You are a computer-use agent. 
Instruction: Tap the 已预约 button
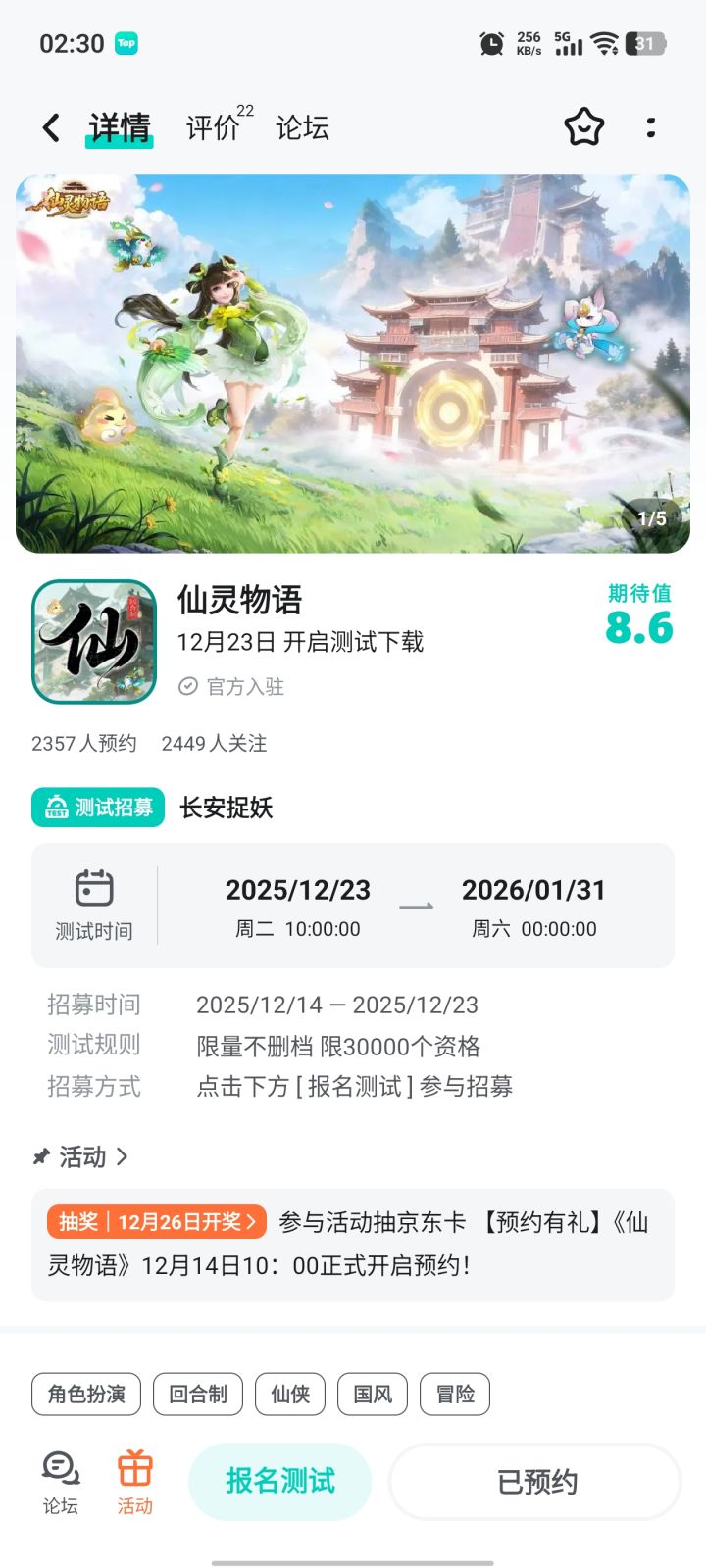(x=533, y=1482)
